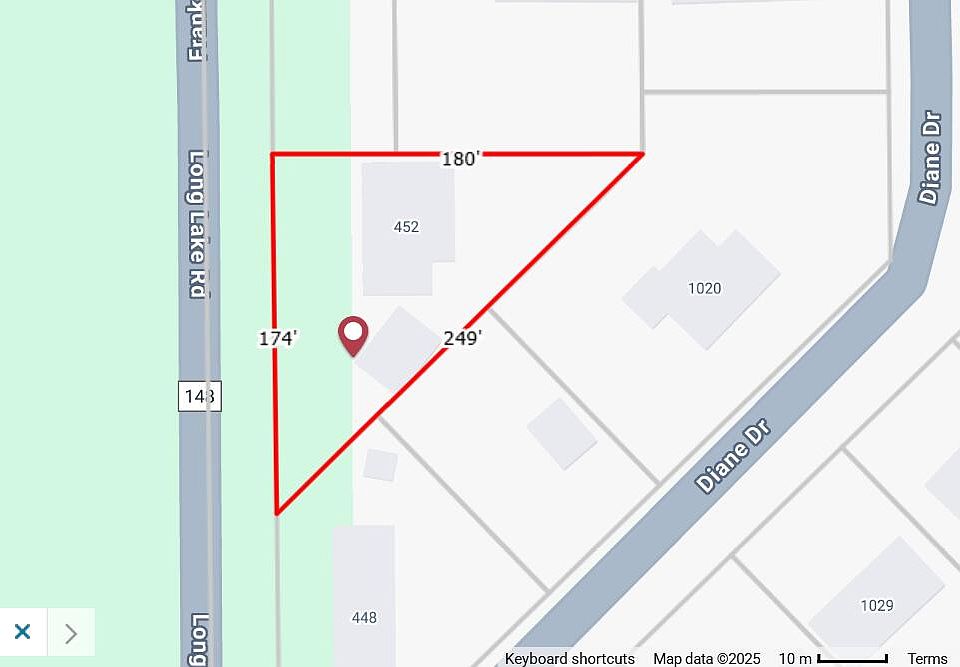Image resolution: width=960 pixels, height=667 pixels.
Task: Open Keyboard shortcuts
Action: click(x=569, y=658)
